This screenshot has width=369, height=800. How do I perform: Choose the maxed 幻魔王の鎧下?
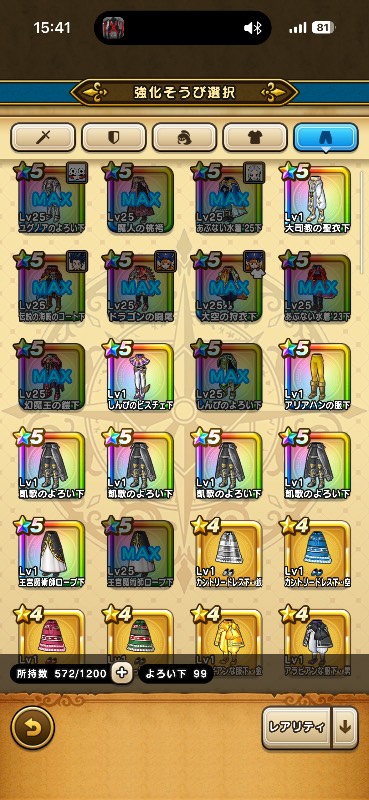51,377
